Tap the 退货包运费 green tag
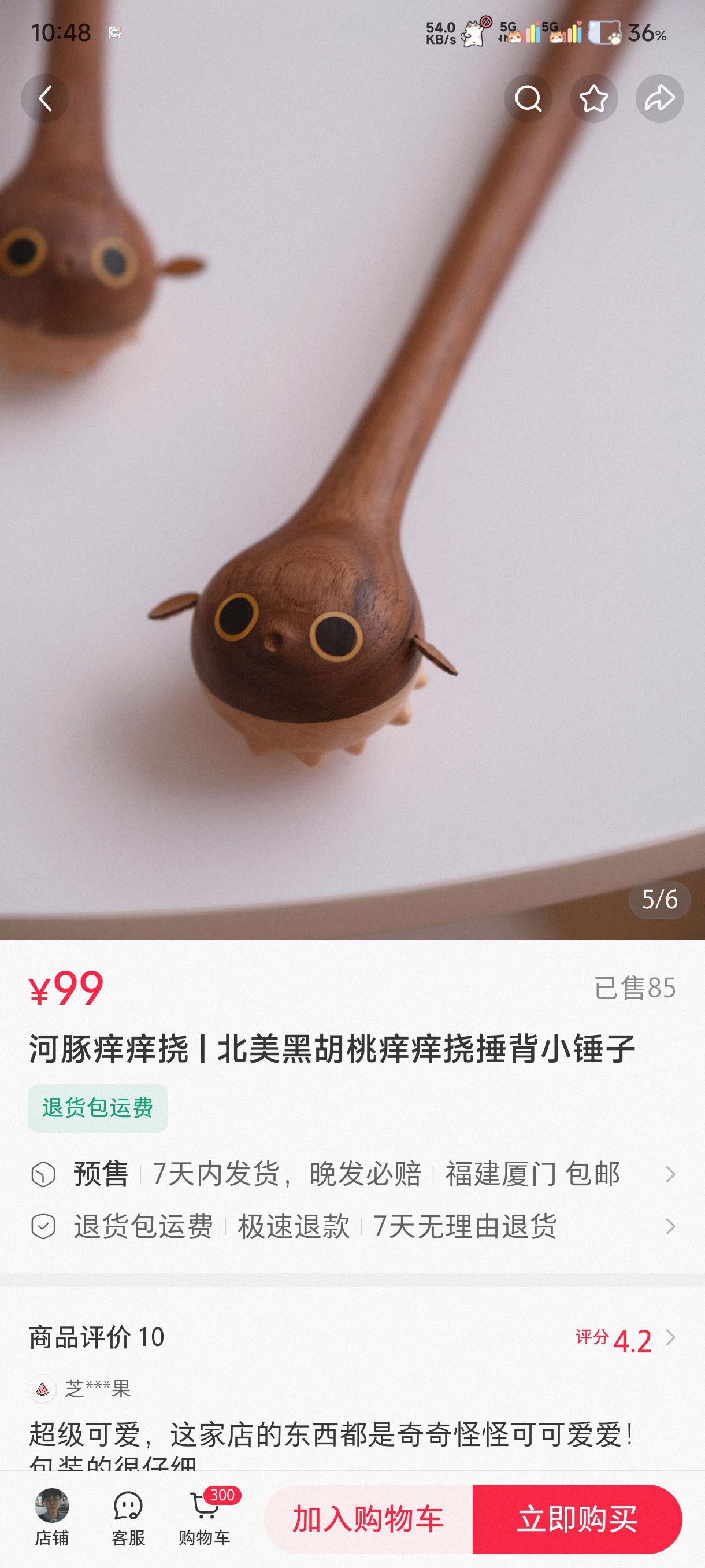Screen dimensions: 705x1568 point(97,1108)
